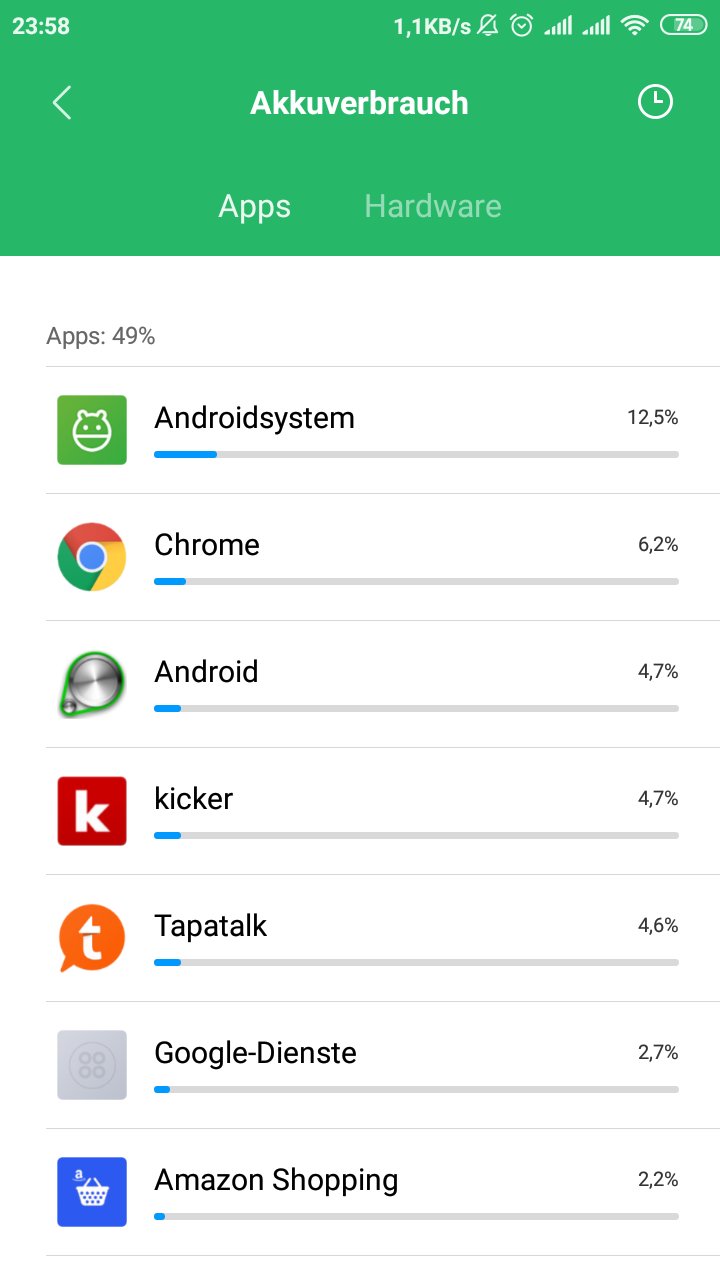Switch to the Hardware tab
Image resolution: width=720 pixels, height=1280 pixels.
[x=432, y=206]
